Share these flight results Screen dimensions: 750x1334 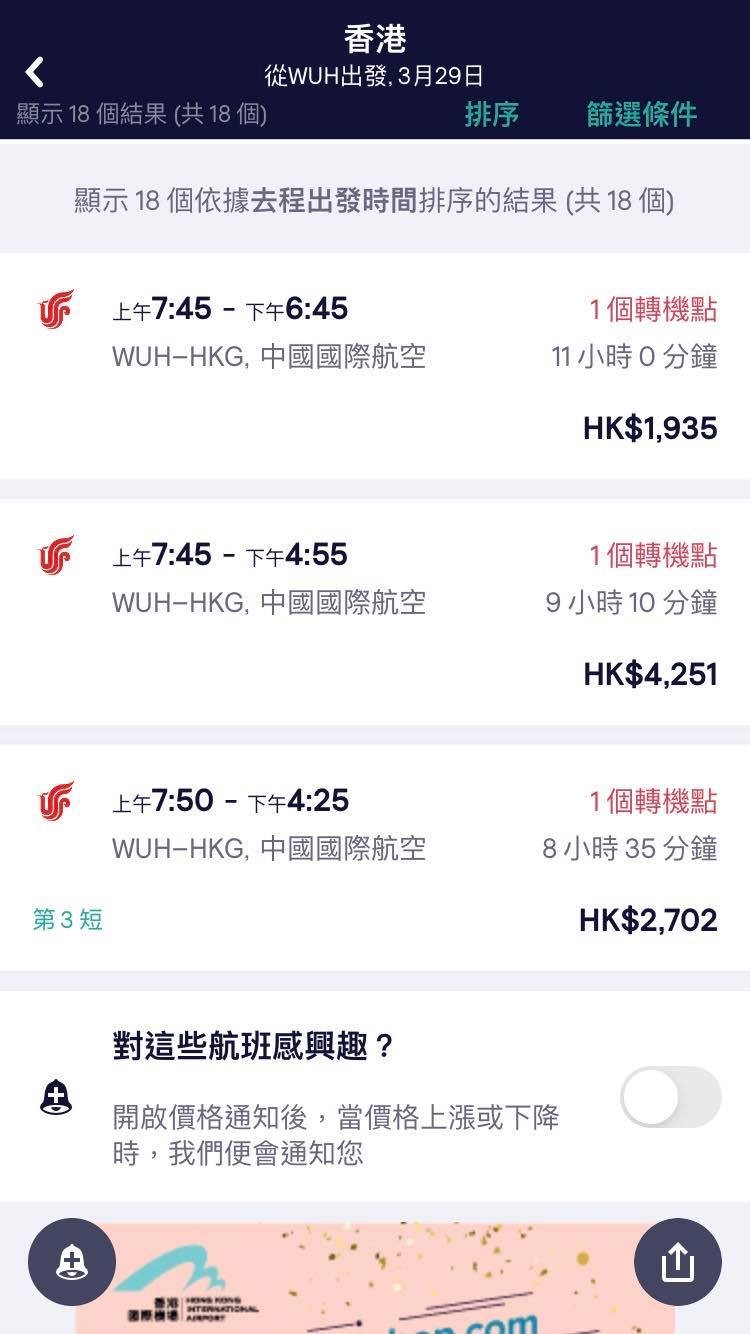tap(677, 1262)
